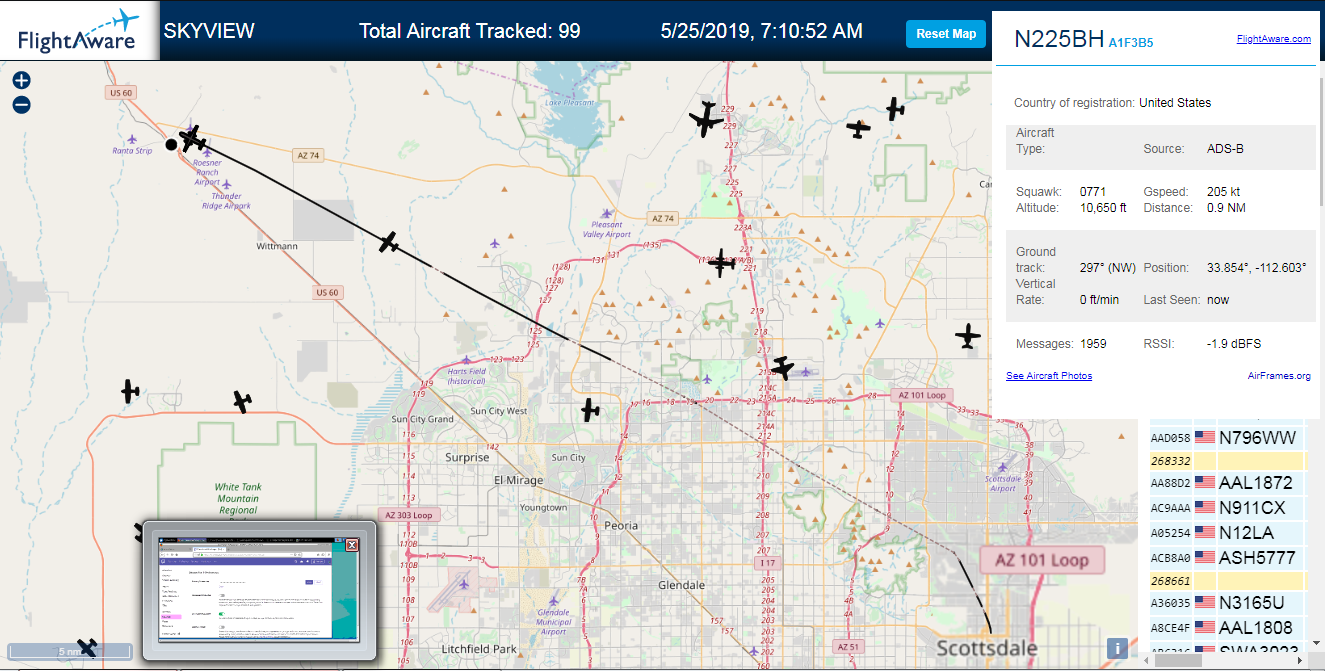The image size is (1325, 671).
Task: Zoom out of the map
Action: tap(21, 105)
